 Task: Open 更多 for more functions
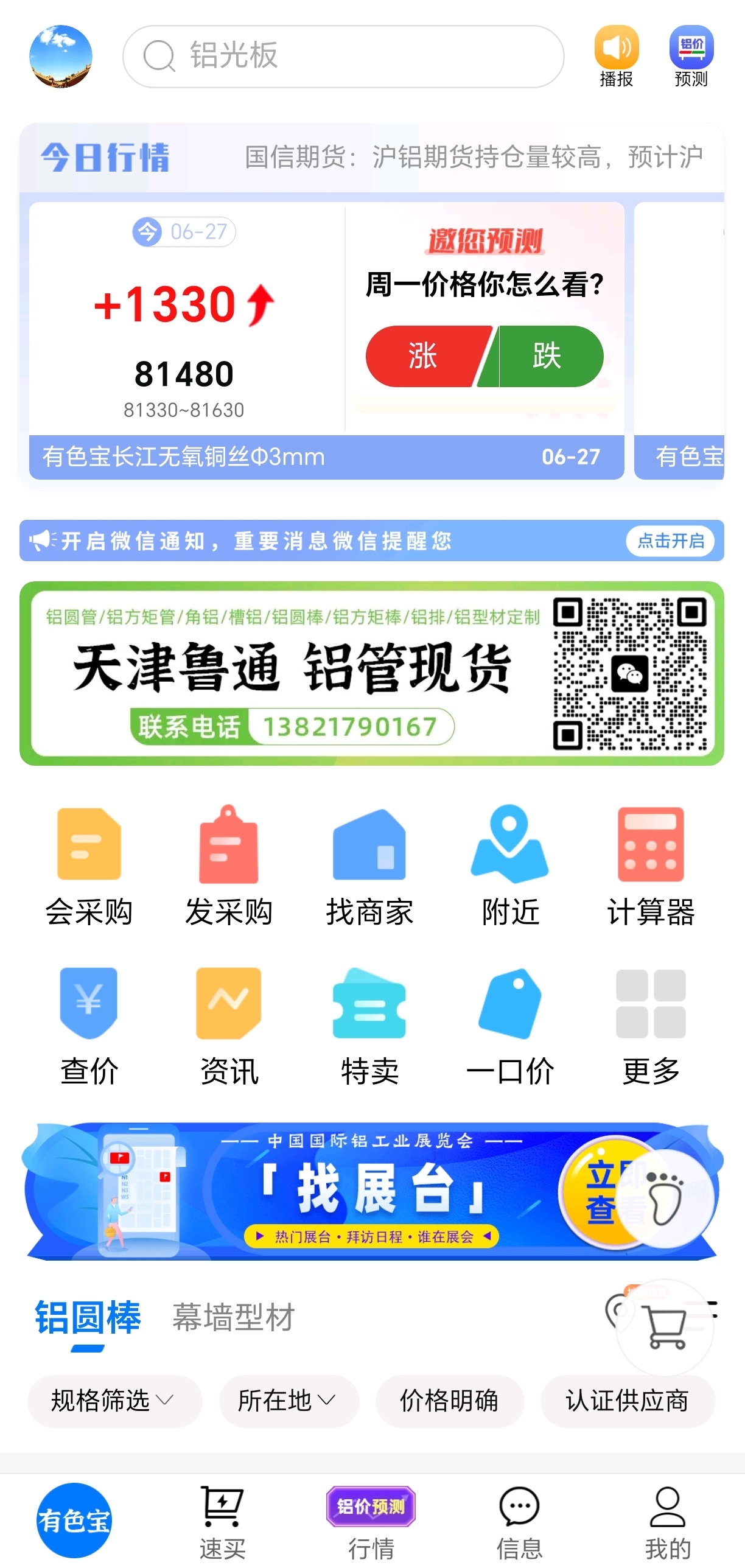[651, 1026]
